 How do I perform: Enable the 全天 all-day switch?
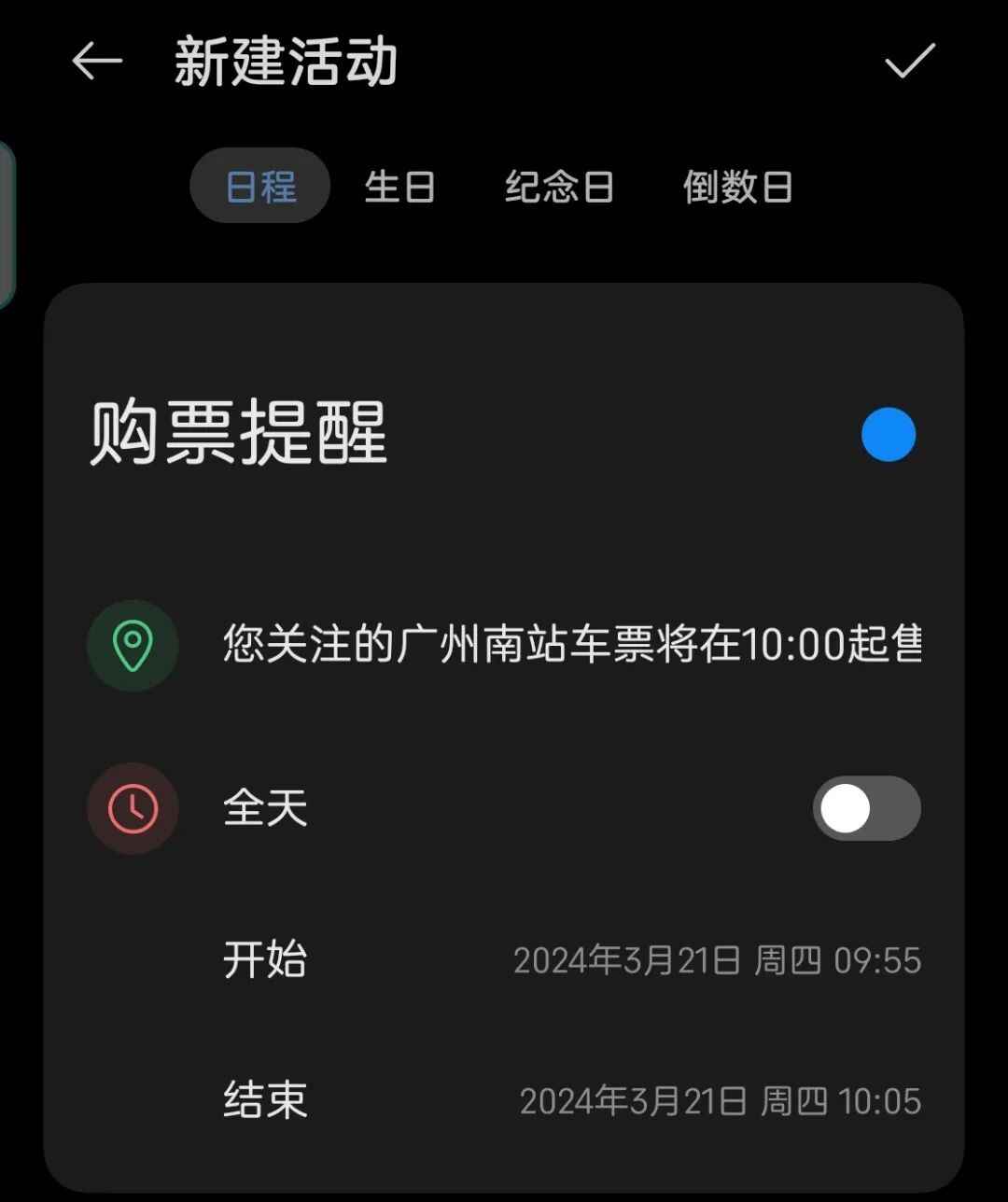(866, 808)
